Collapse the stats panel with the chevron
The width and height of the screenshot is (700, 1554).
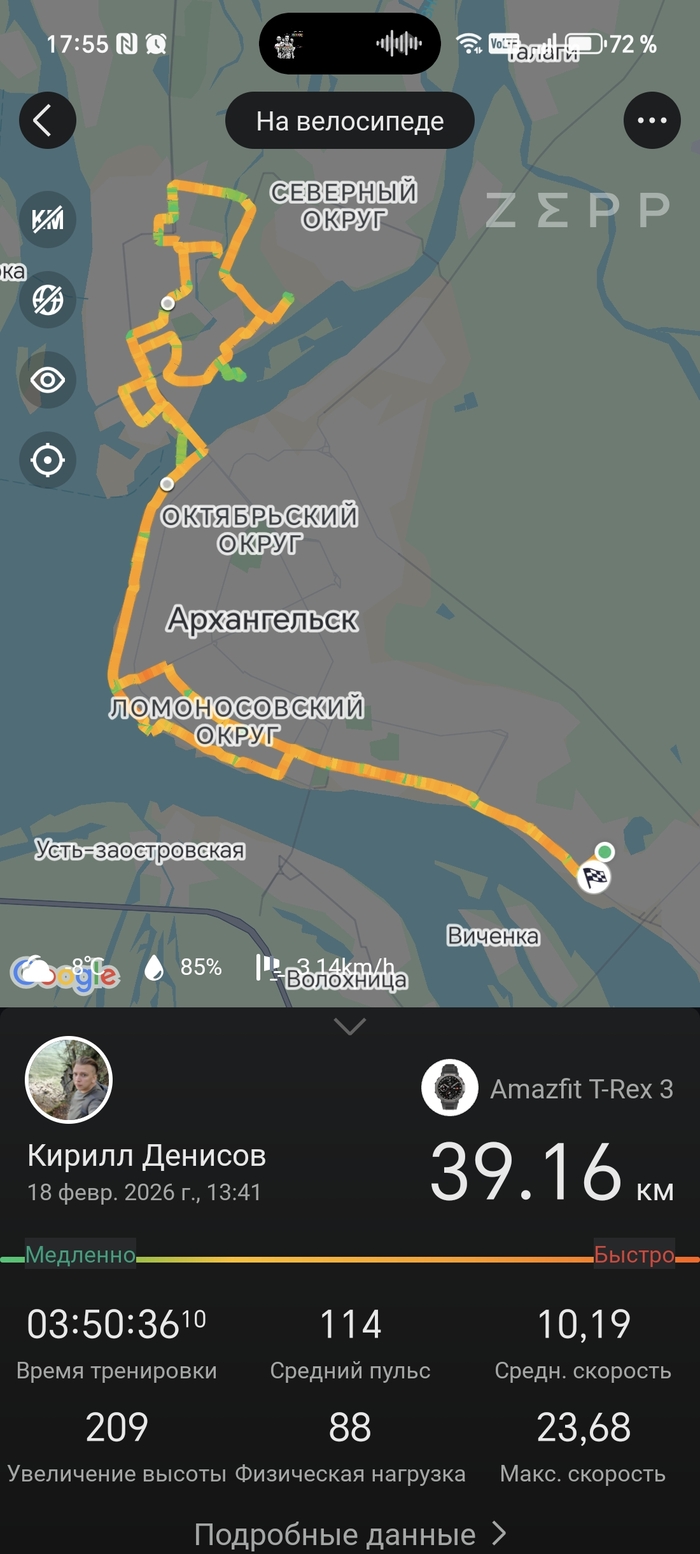click(x=350, y=1027)
